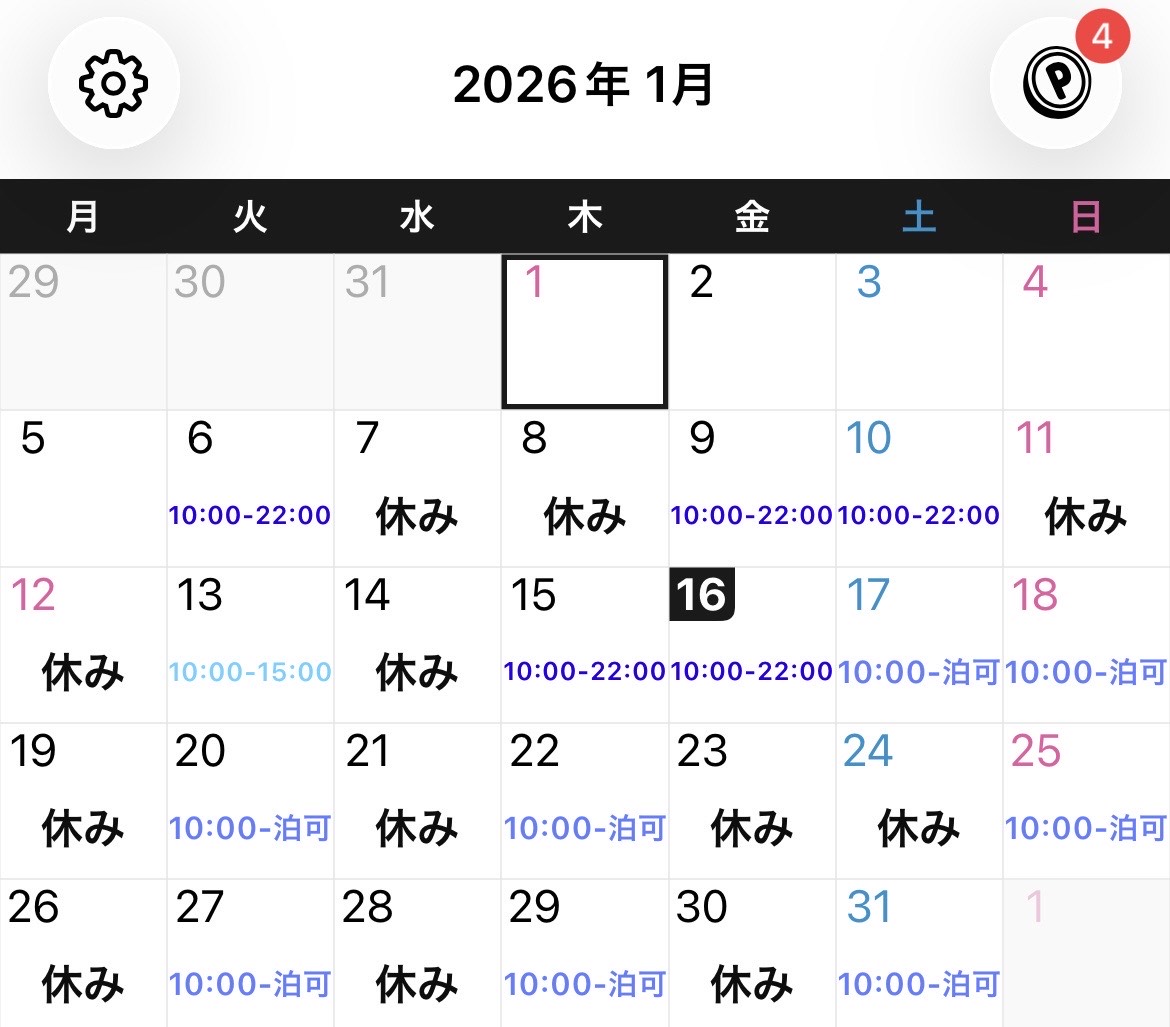The image size is (1170, 1027).
Task: Open January 25 Sunday entry
Action: pyautogui.click(x=1086, y=801)
